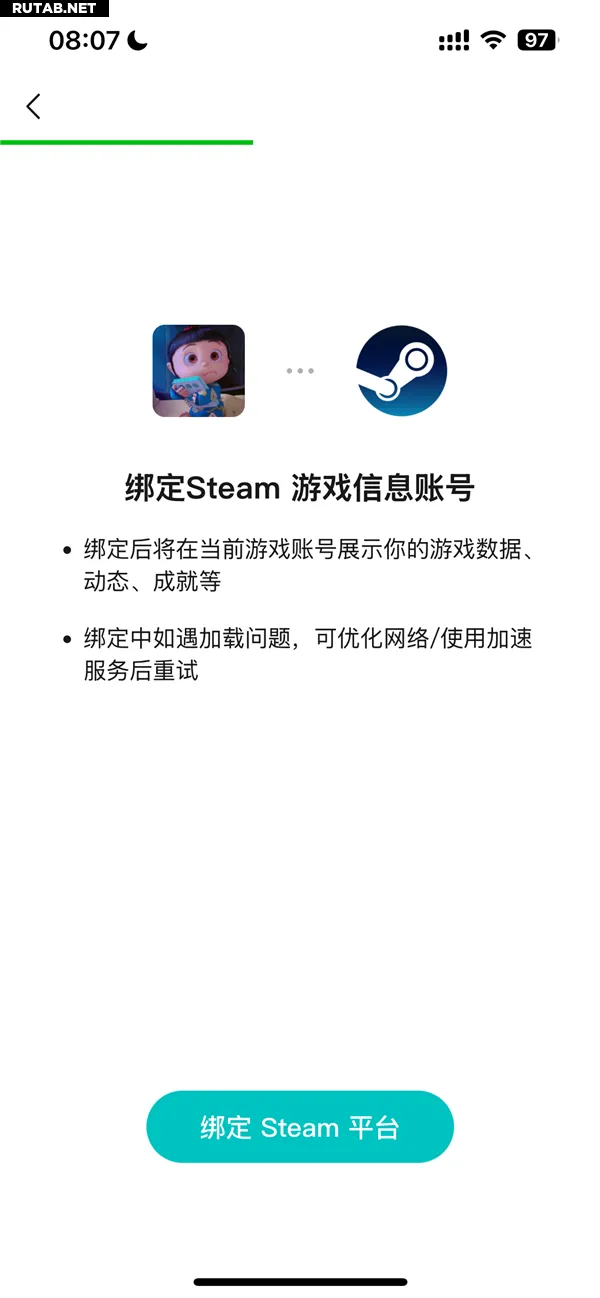
Task: Go back using the top-left arrow
Action: [34, 106]
